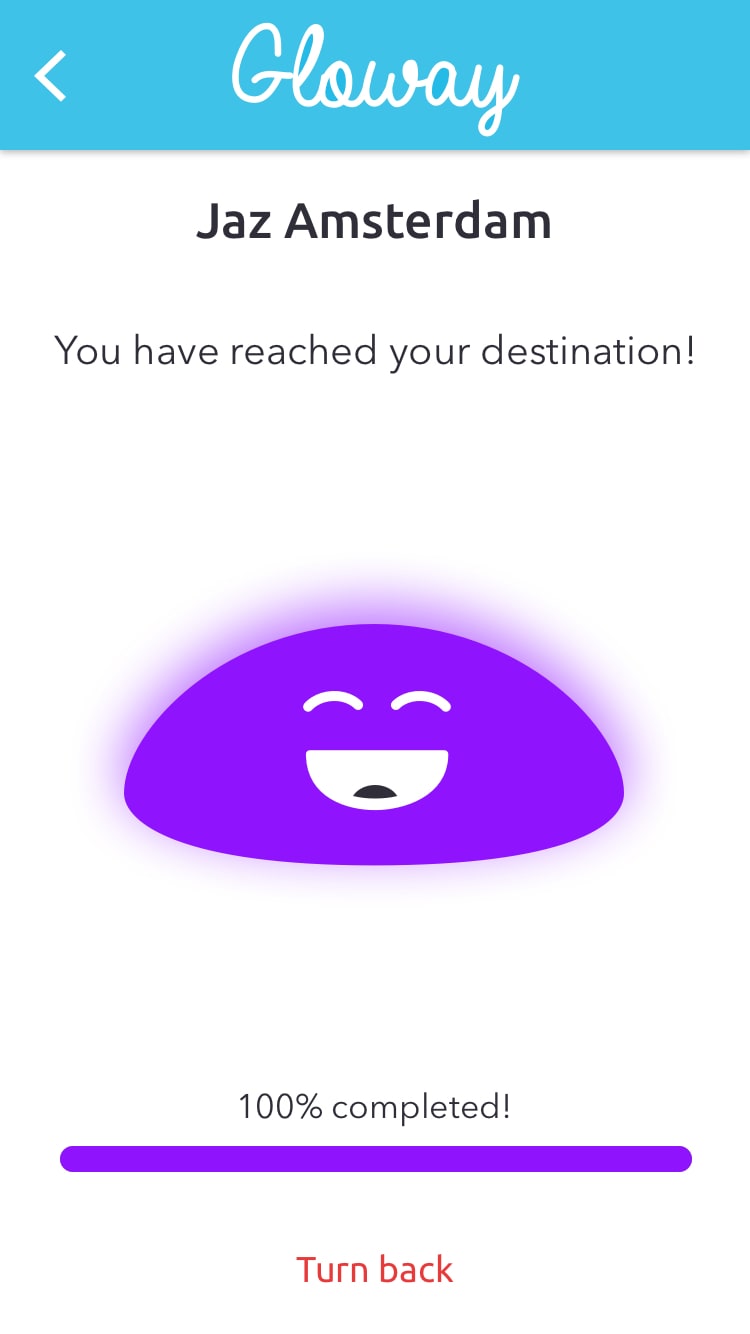The height and width of the screenshot is (1334, 750).
Task: Click the Jaz Amsterdam destination title
Action: pyautogui.click(x=374, y=221)
